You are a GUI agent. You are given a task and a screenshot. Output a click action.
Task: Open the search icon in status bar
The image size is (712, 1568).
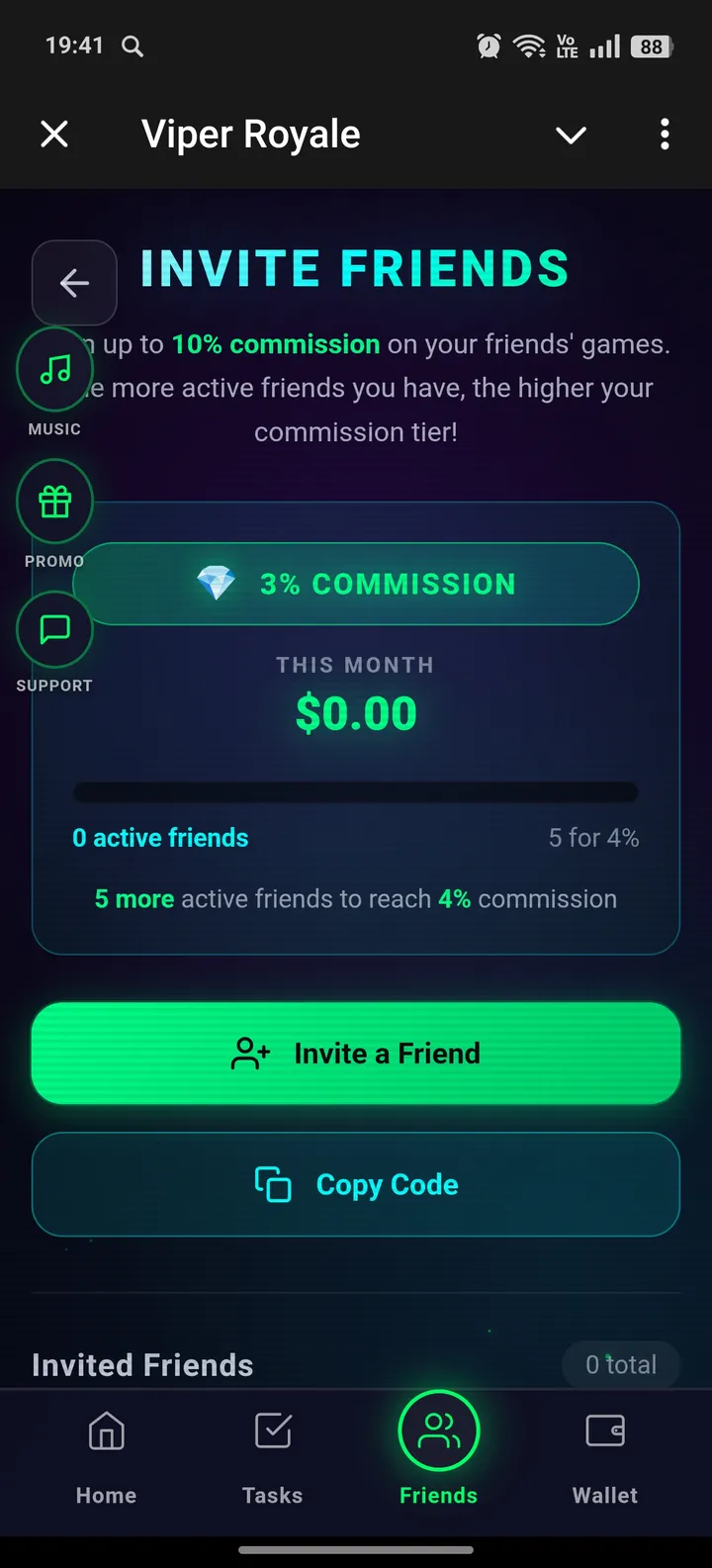pyautogui.click(x=133, y=46)
